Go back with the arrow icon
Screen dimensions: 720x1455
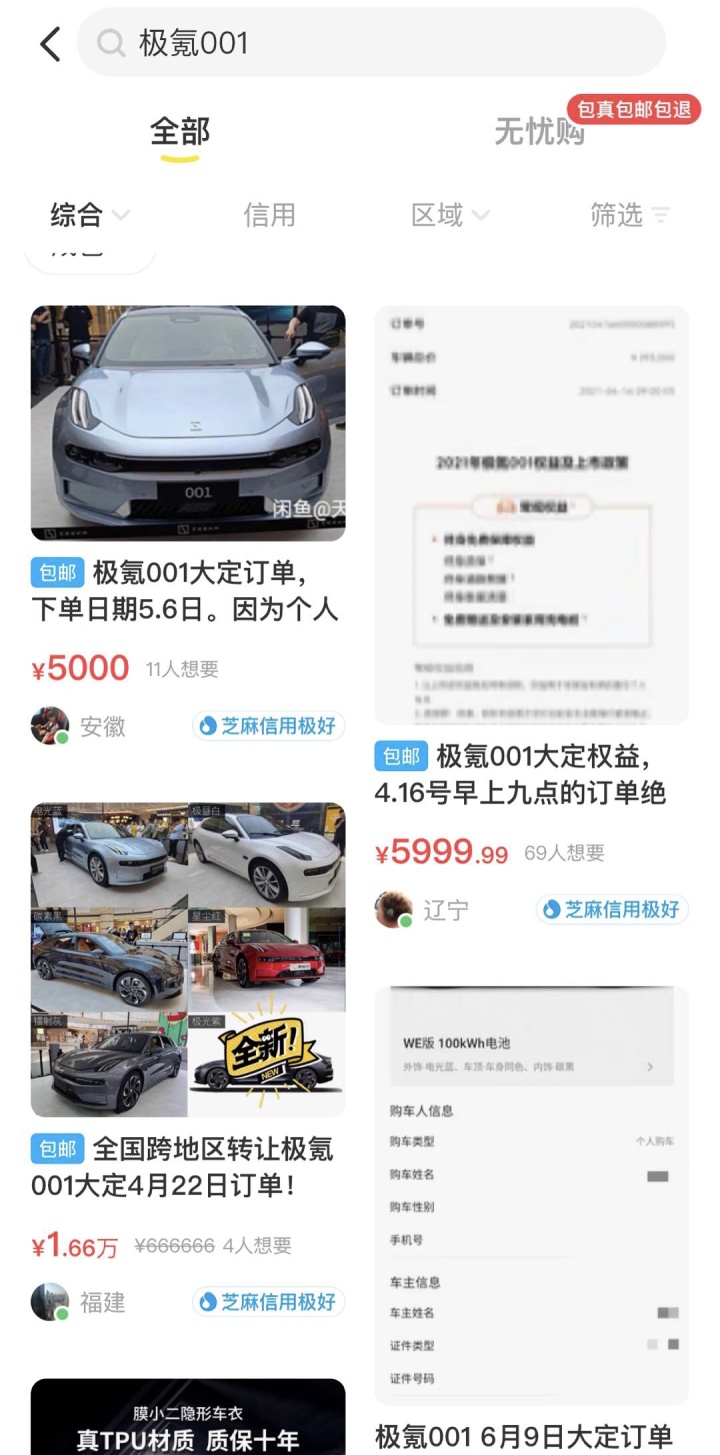point(50,43)
